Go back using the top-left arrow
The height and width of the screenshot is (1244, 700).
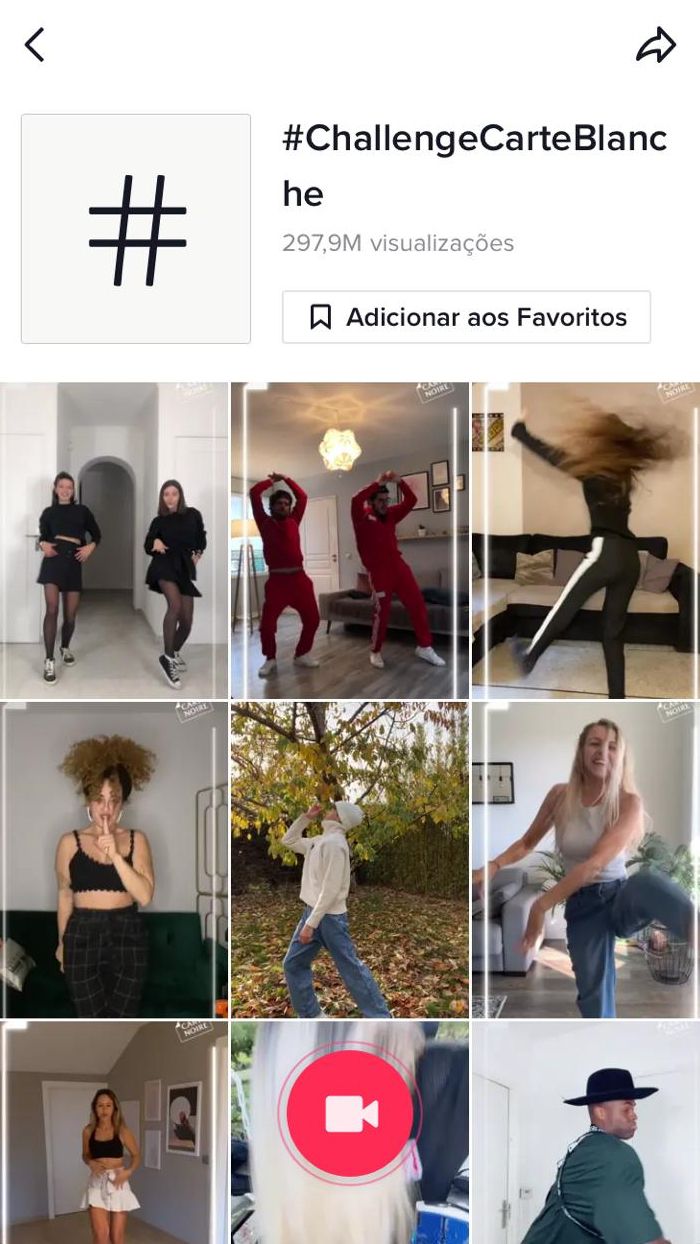pyautogui.click(x=35, y=45)
